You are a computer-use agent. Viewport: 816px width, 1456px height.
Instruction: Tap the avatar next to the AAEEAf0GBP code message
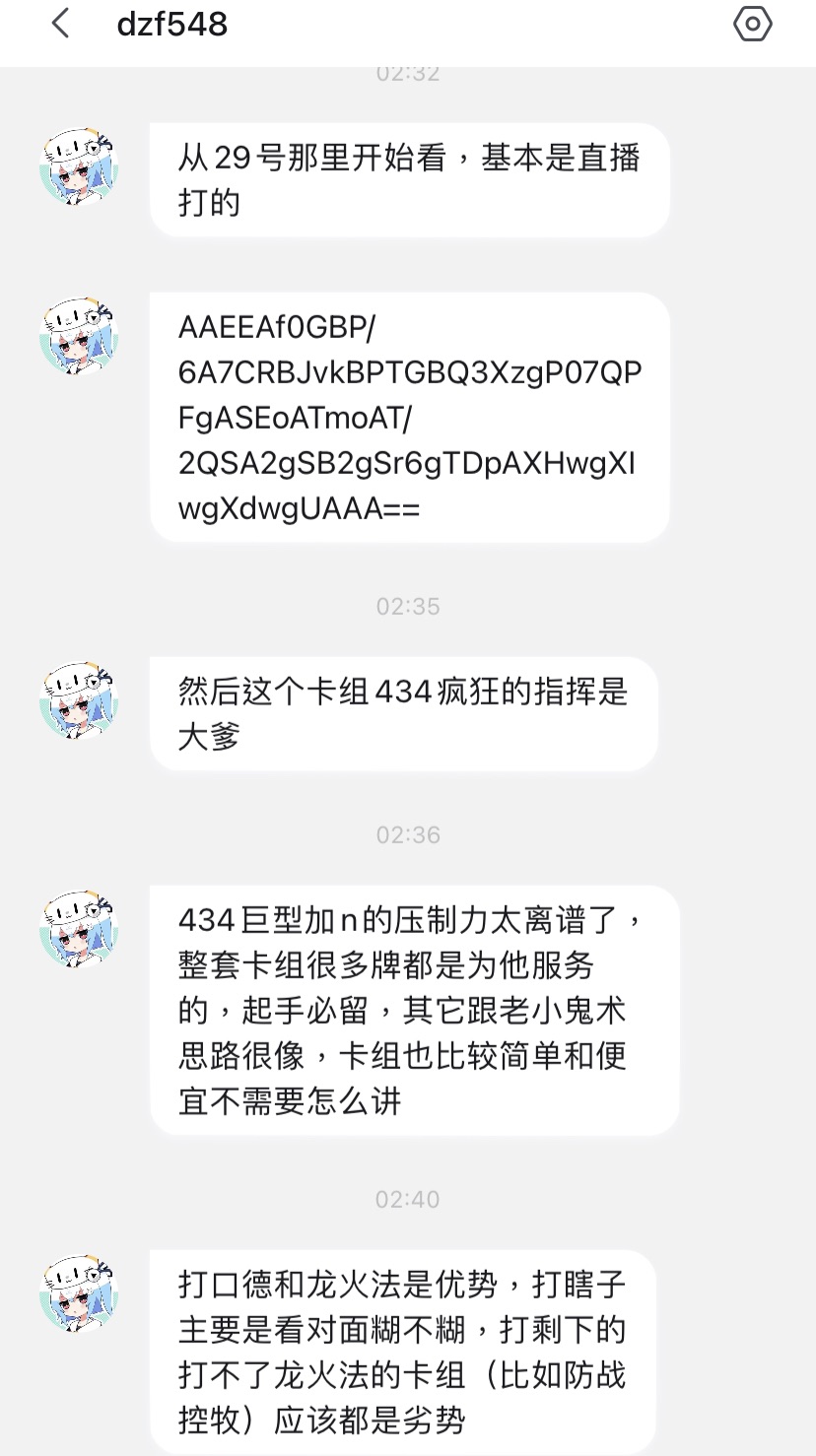pos(79,336)
